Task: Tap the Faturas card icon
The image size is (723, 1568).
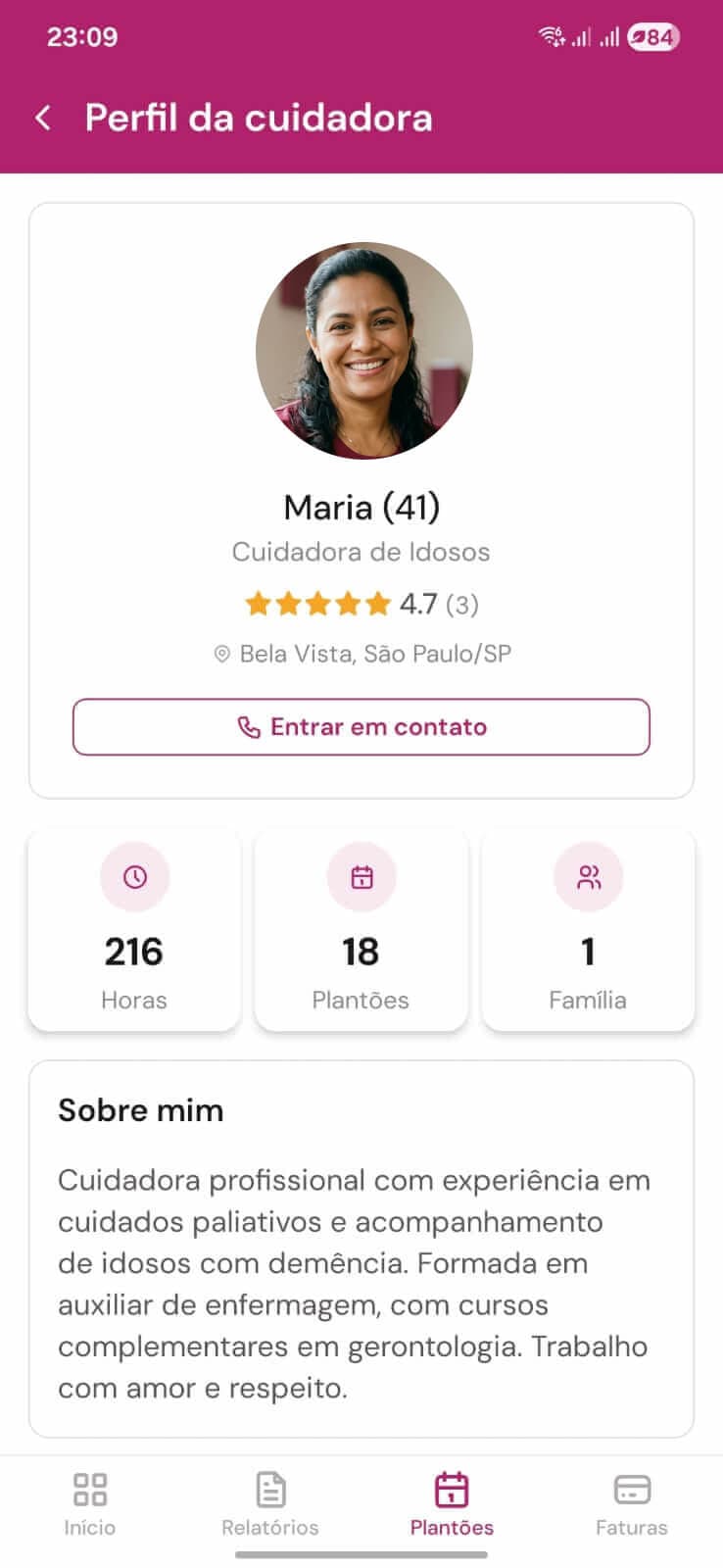Action: [632, 1490]
